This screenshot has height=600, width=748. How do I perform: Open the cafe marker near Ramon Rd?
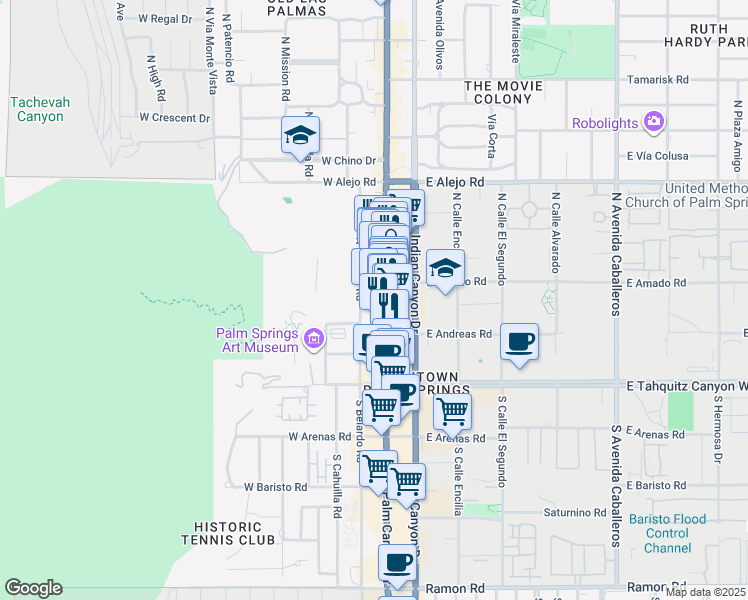coord(397,564)
